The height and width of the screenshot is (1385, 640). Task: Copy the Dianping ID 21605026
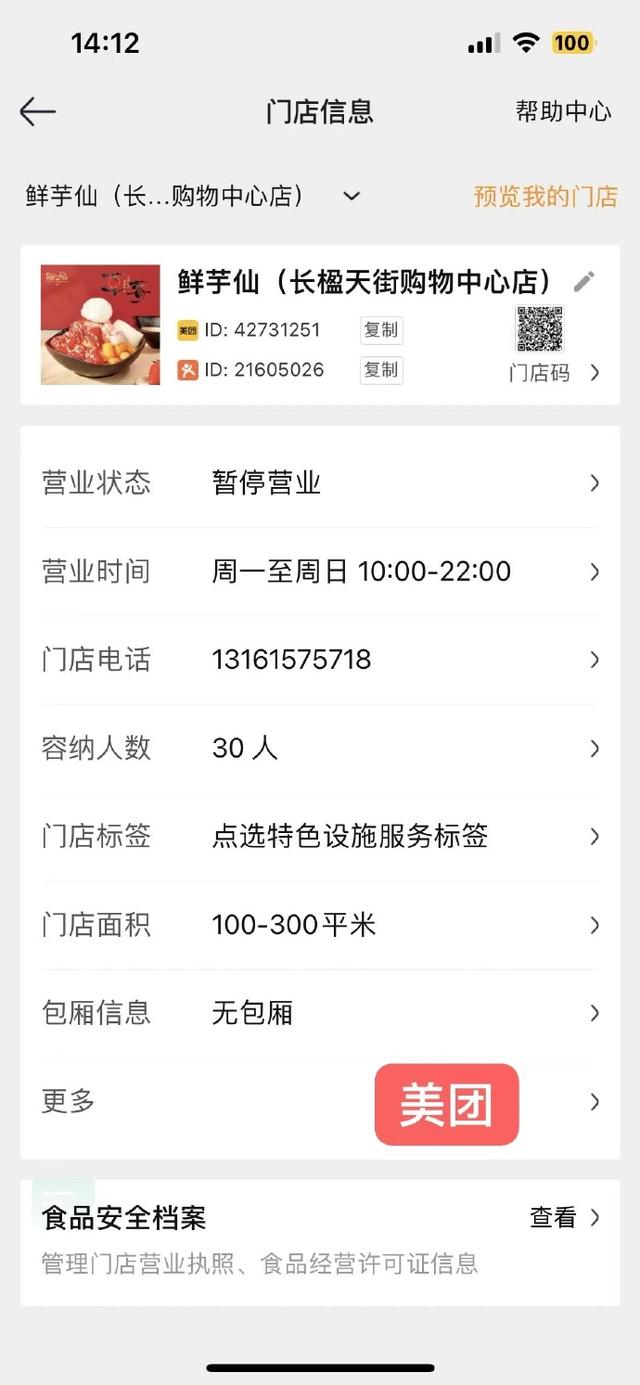coord(380,370)
